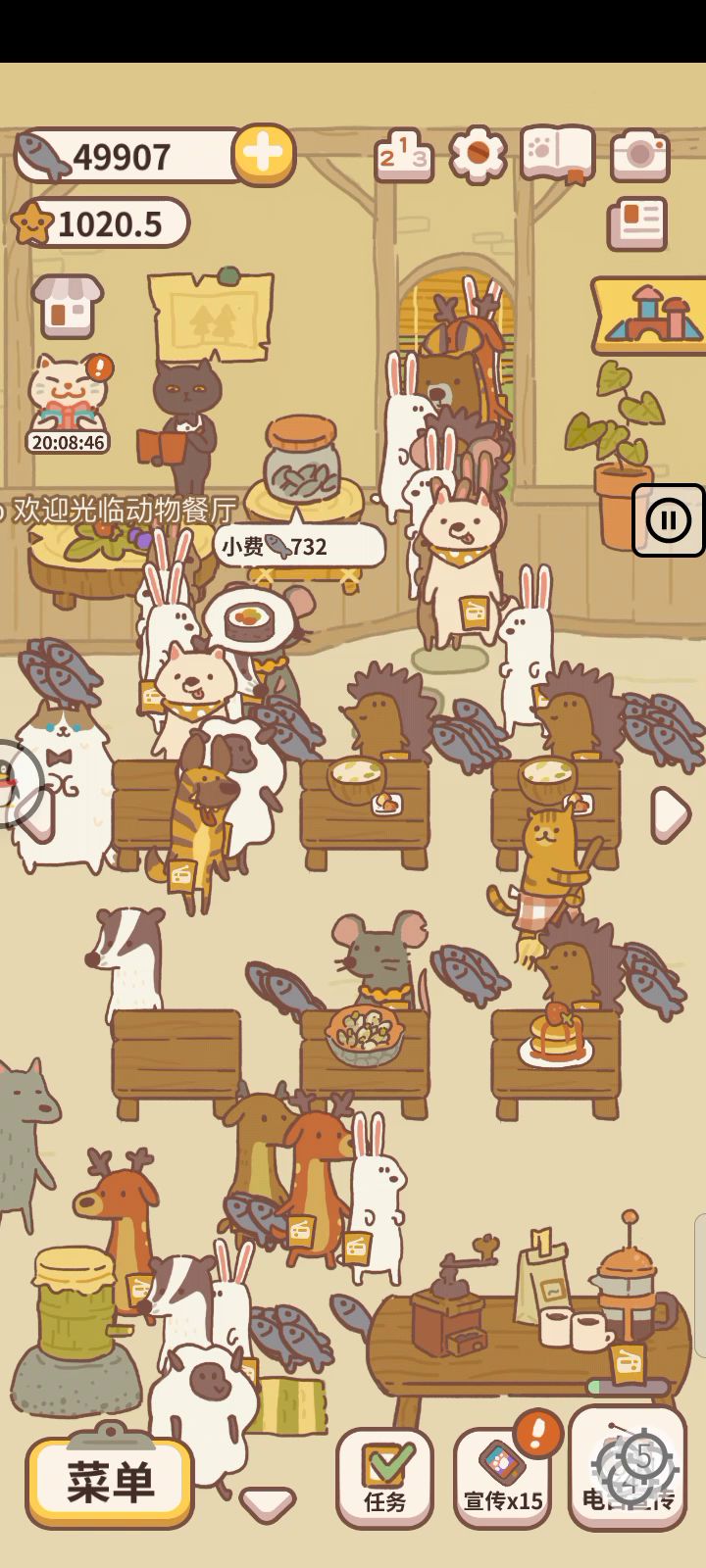The width and height of the screenshot is (706, 1568).
Task: Open the toy blocks banner
Action: [651, 315]
